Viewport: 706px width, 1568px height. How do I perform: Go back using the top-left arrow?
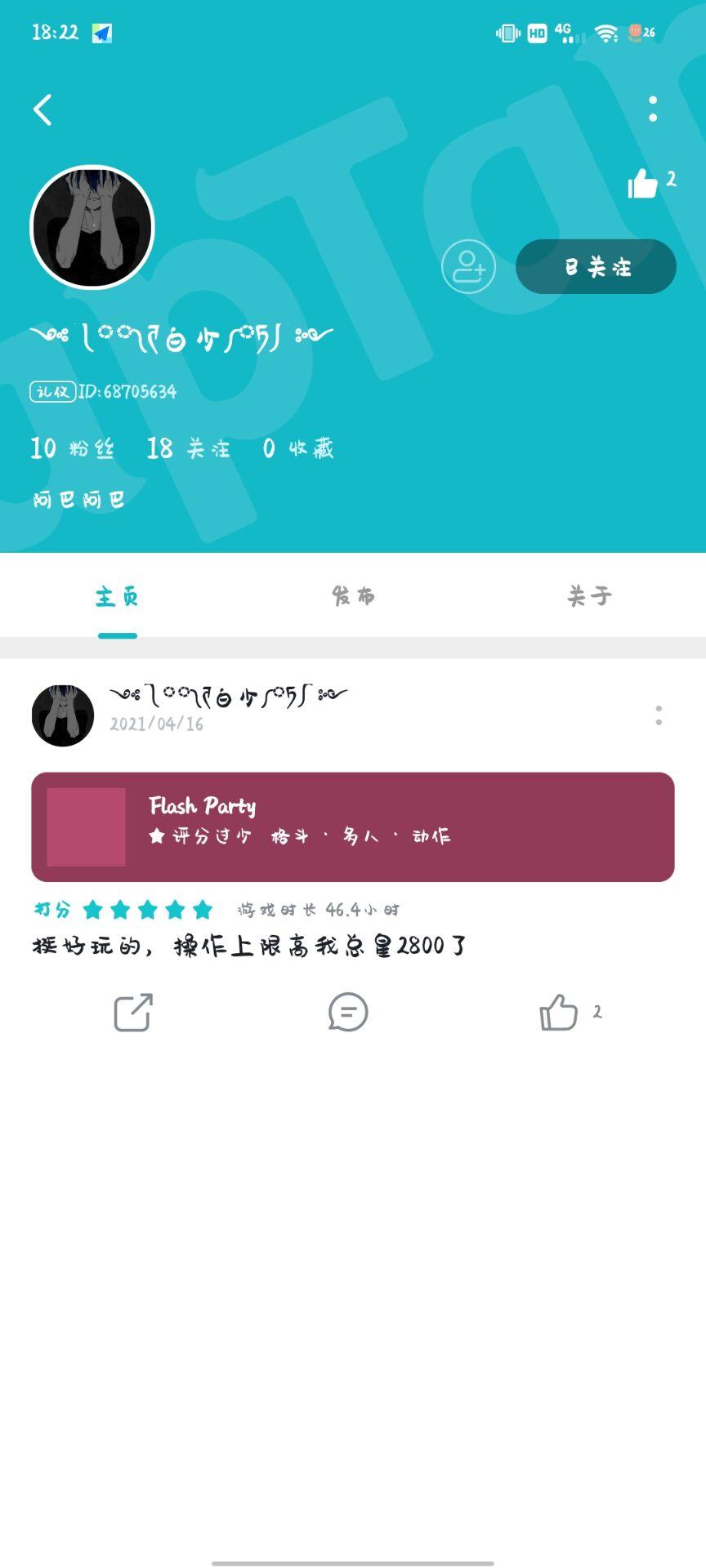click(x=42, y=109)
